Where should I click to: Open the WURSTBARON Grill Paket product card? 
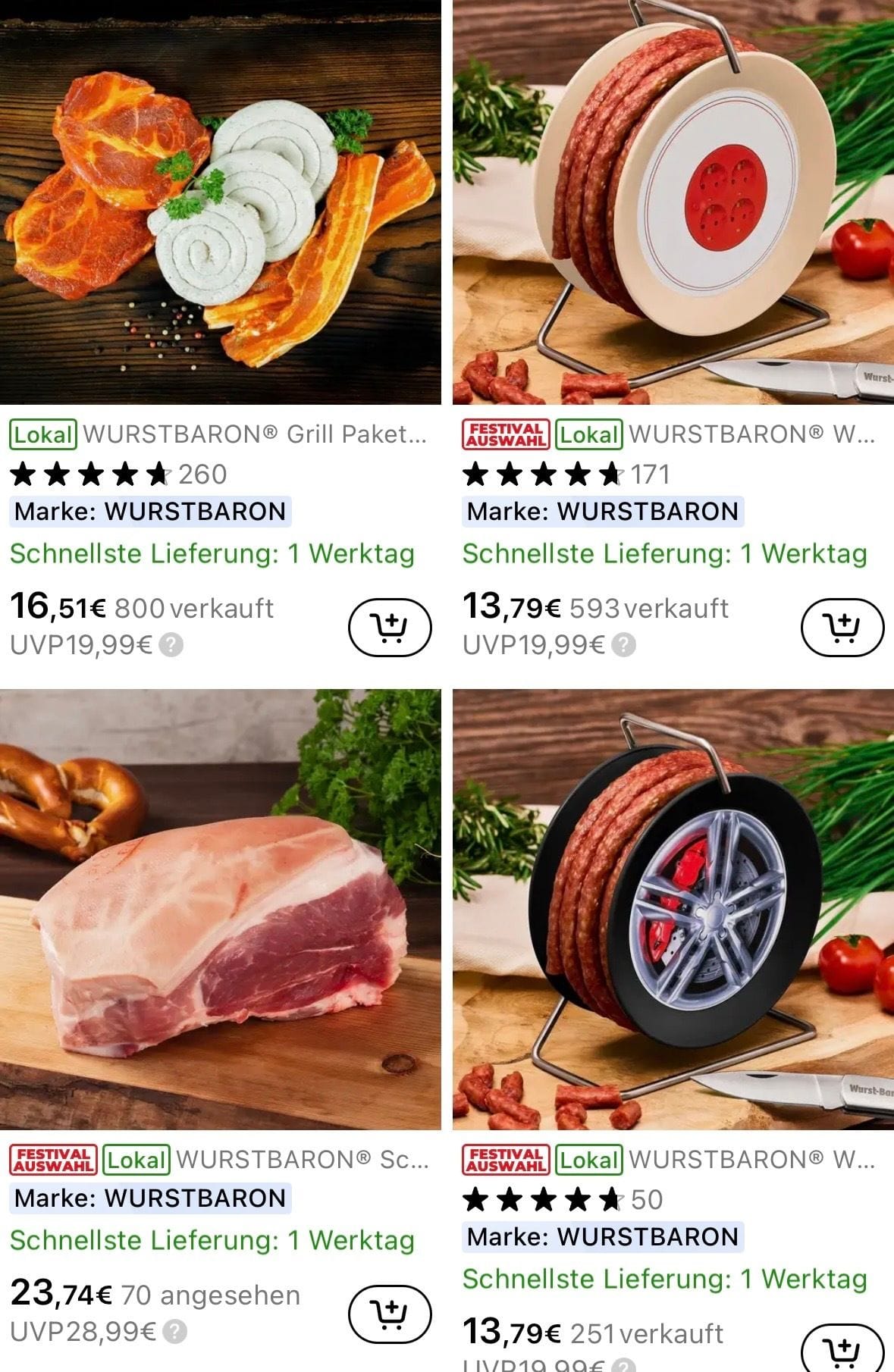click(220, 202)
